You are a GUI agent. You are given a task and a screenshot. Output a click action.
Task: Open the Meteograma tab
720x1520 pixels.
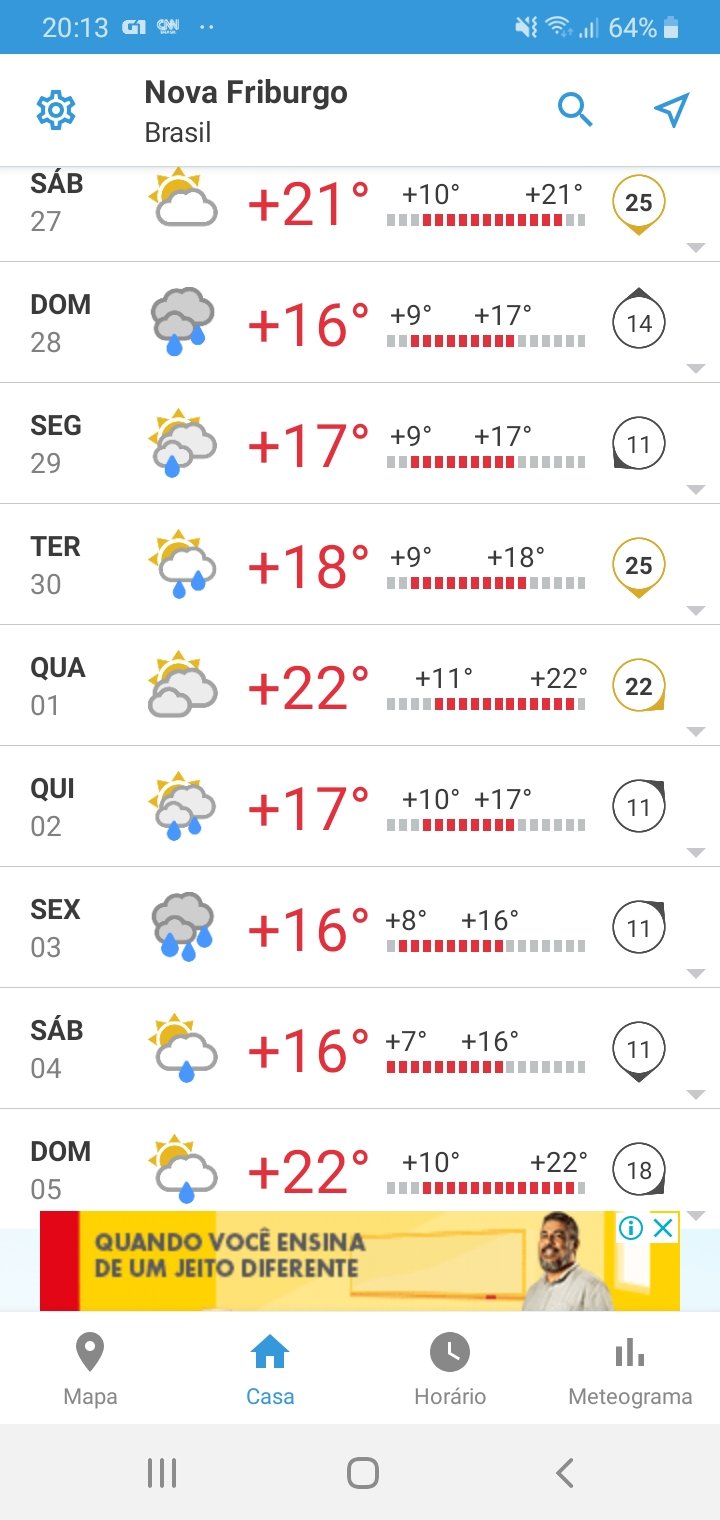pyautogui.click(x=630, y=1370)
